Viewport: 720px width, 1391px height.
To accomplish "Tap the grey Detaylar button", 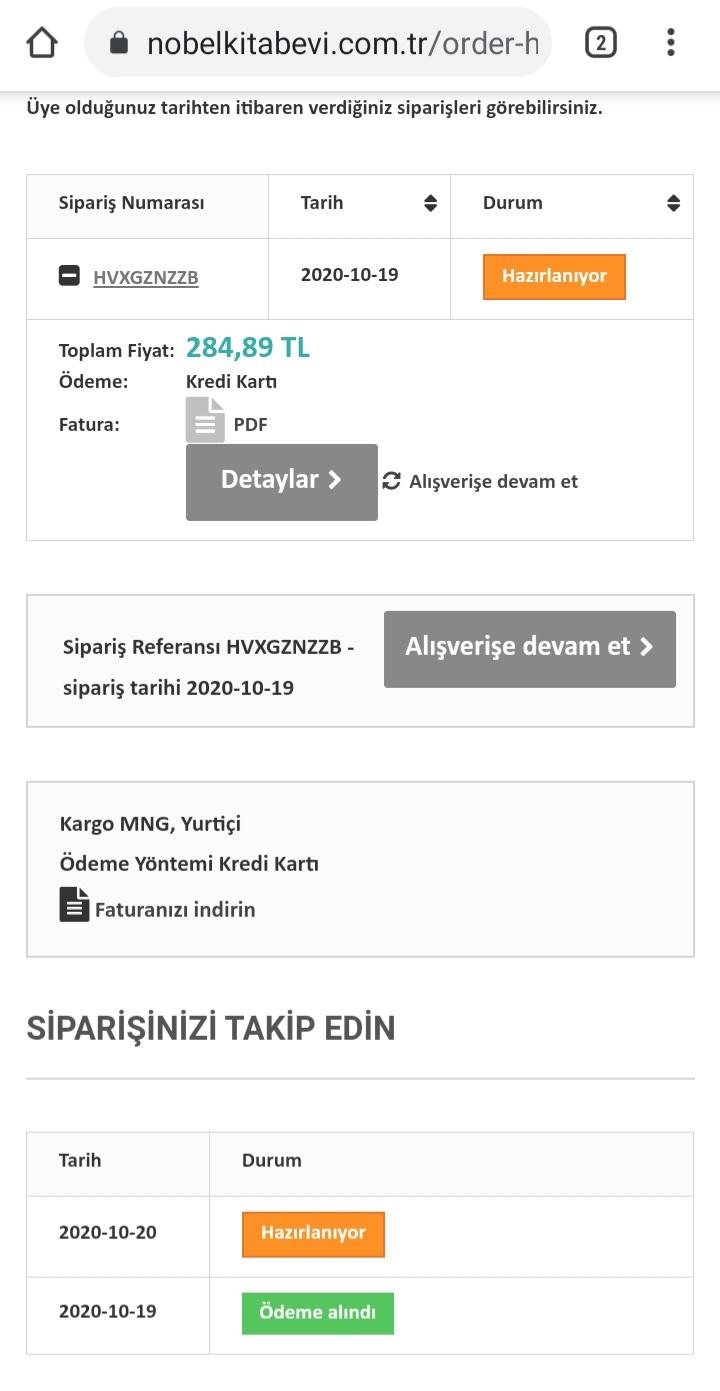I will (x=282, y=482).
